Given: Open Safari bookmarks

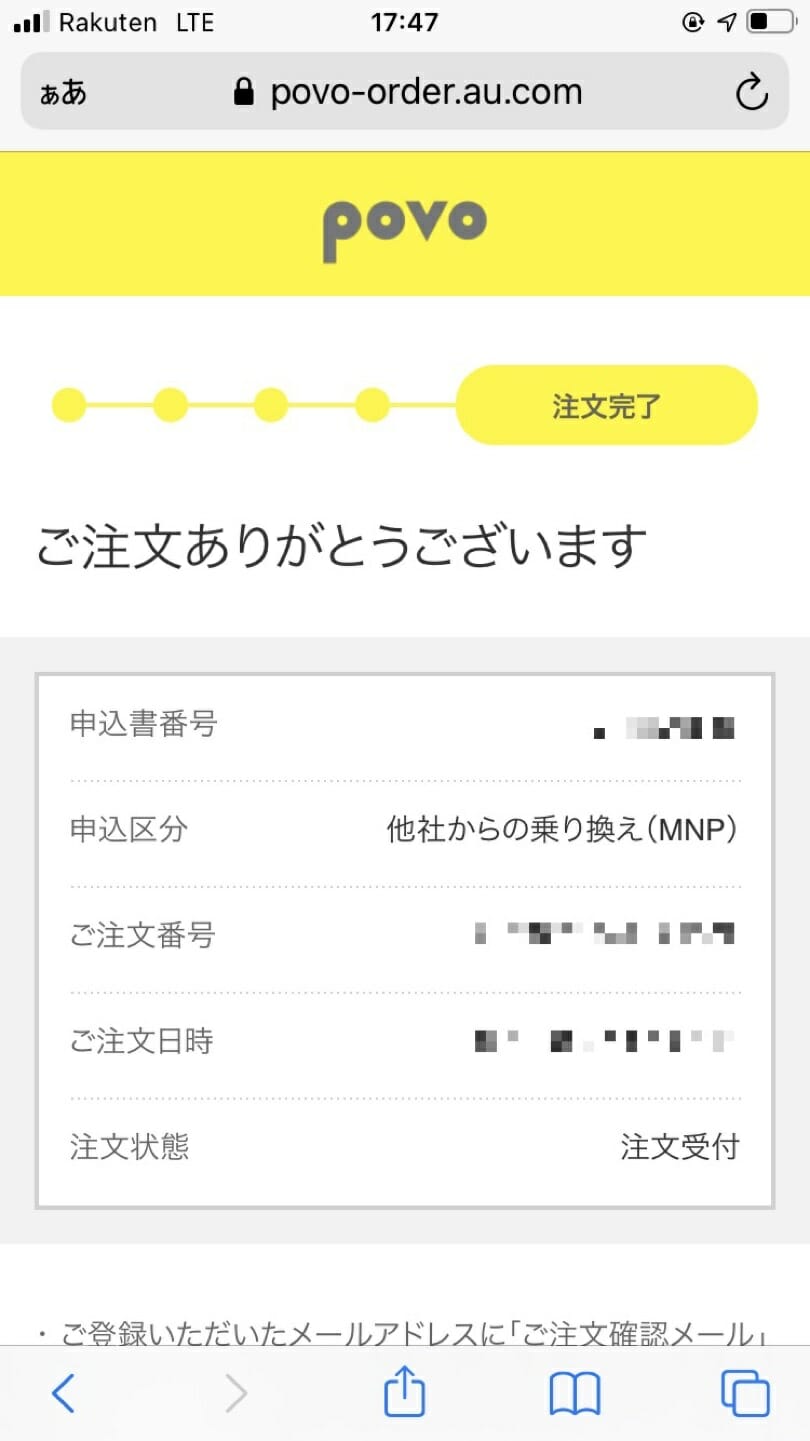Looking at the screenshot, I should pyautogui.click(x=574, y=1393).
